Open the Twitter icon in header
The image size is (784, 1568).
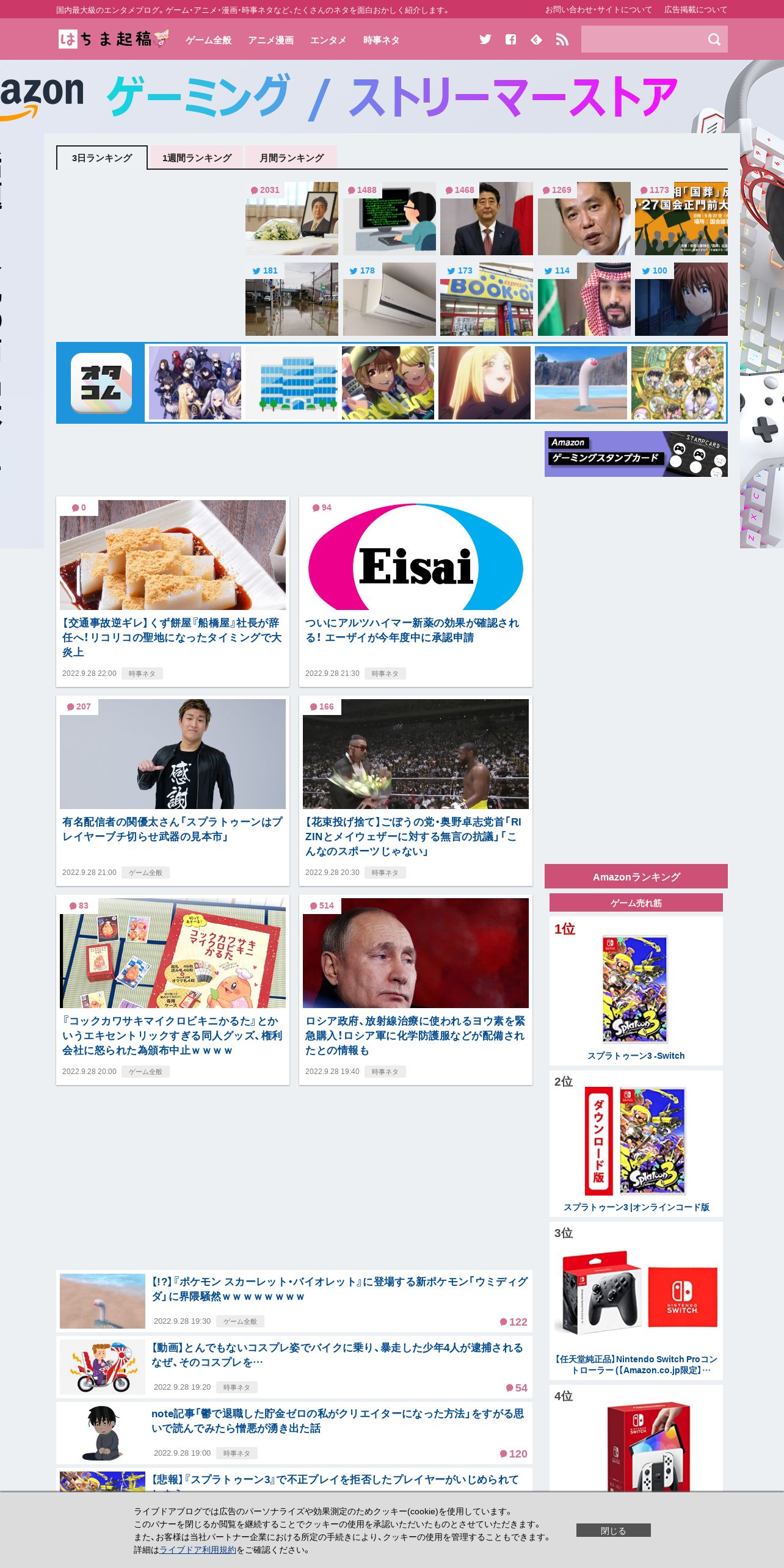coord(485,40)
